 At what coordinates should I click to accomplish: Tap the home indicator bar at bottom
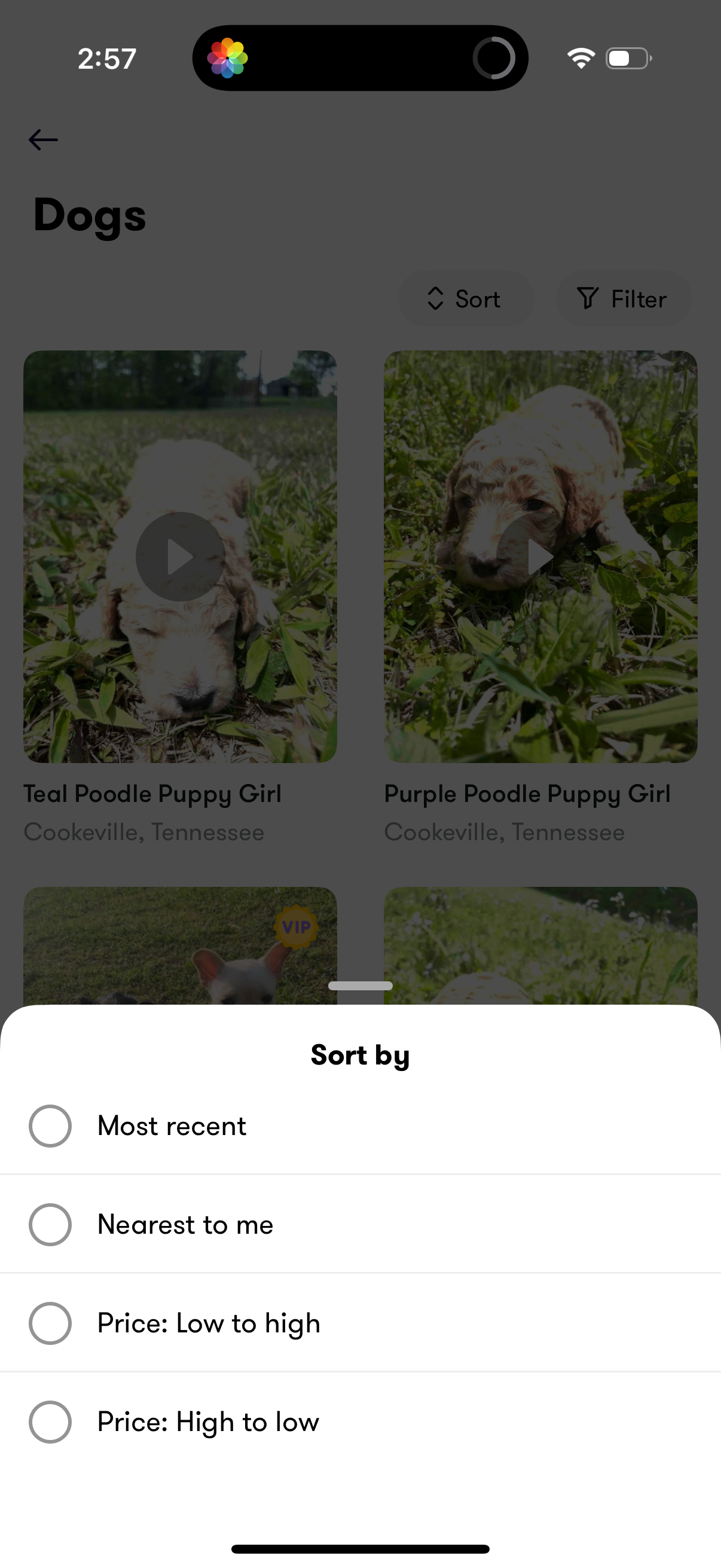[x=360, y=1548]
